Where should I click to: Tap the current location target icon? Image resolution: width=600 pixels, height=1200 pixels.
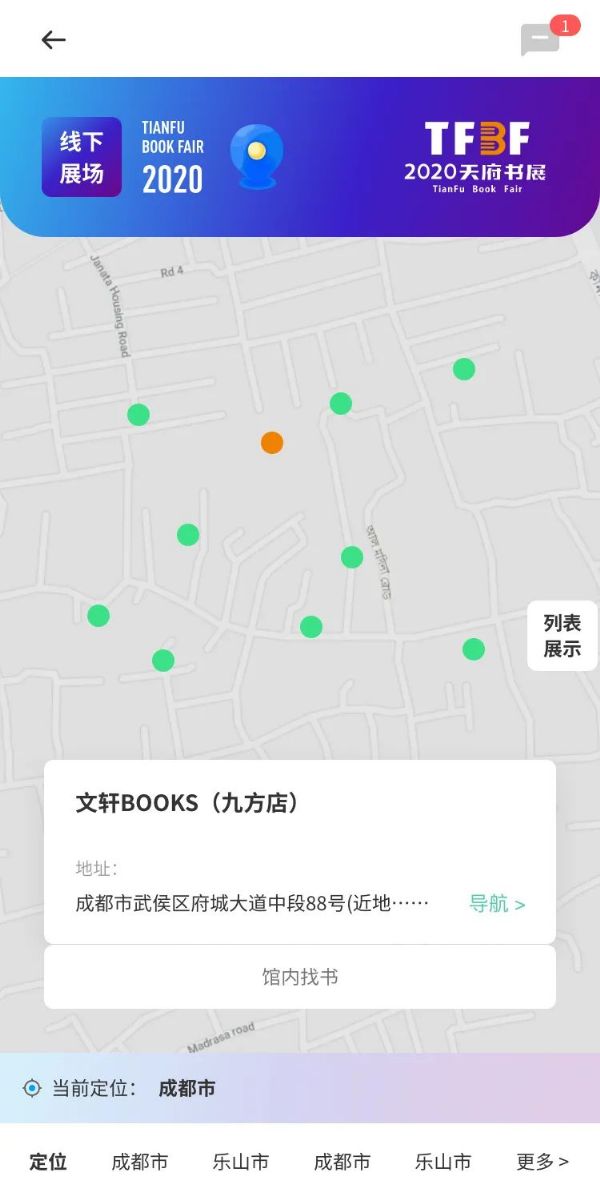tap(32, 1088)
